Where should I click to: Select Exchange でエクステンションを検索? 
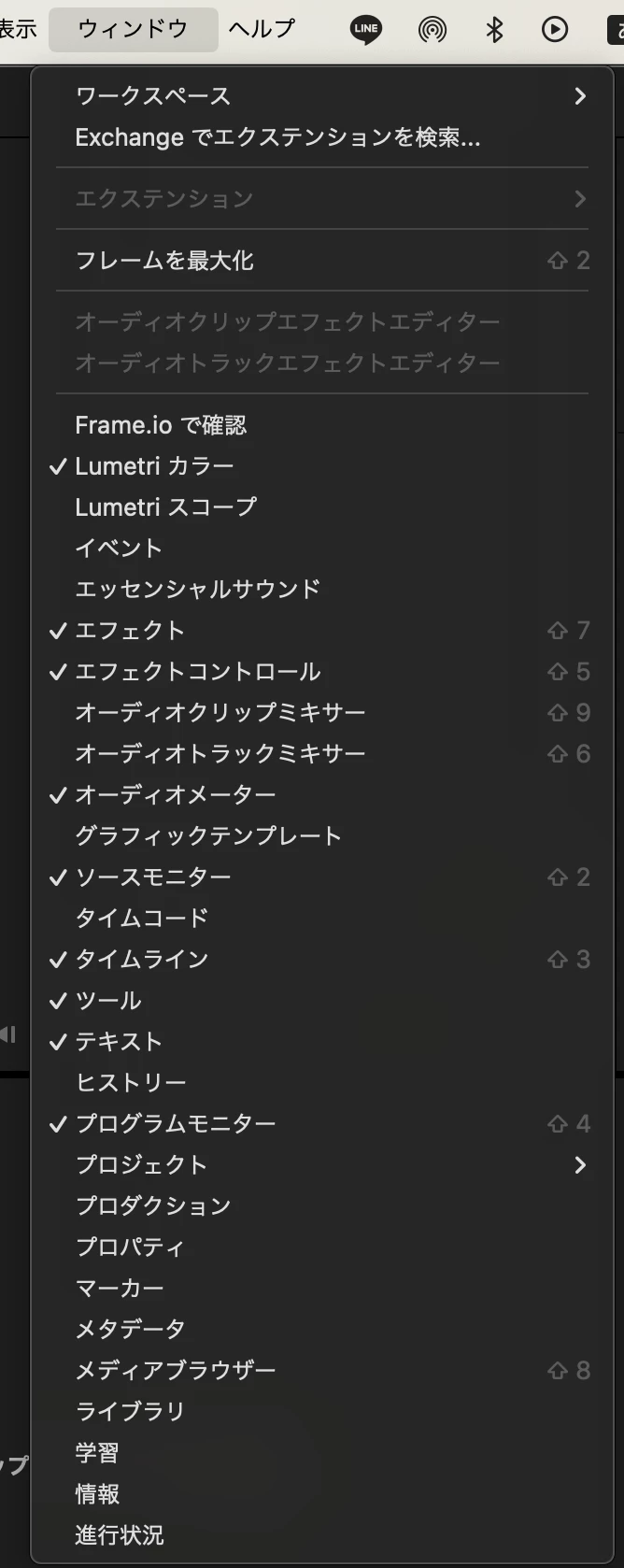pyautogui.click(x=277, y=137)
